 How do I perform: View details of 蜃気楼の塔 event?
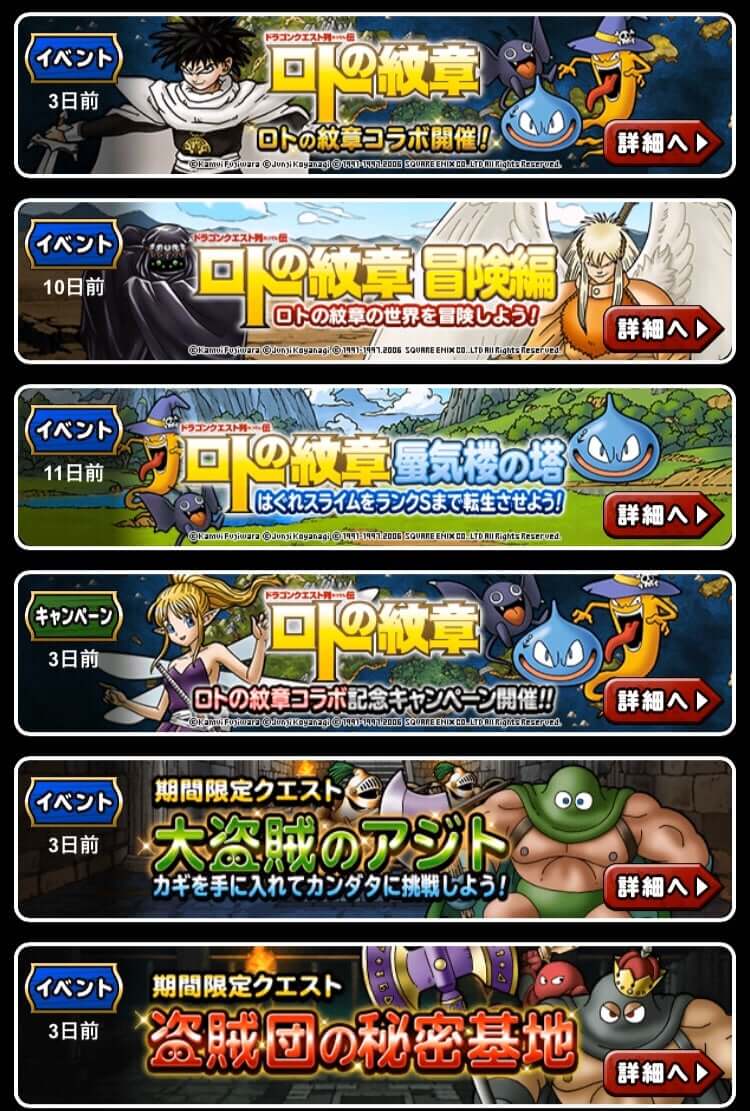pyautogui.click(x=662, y=515)
